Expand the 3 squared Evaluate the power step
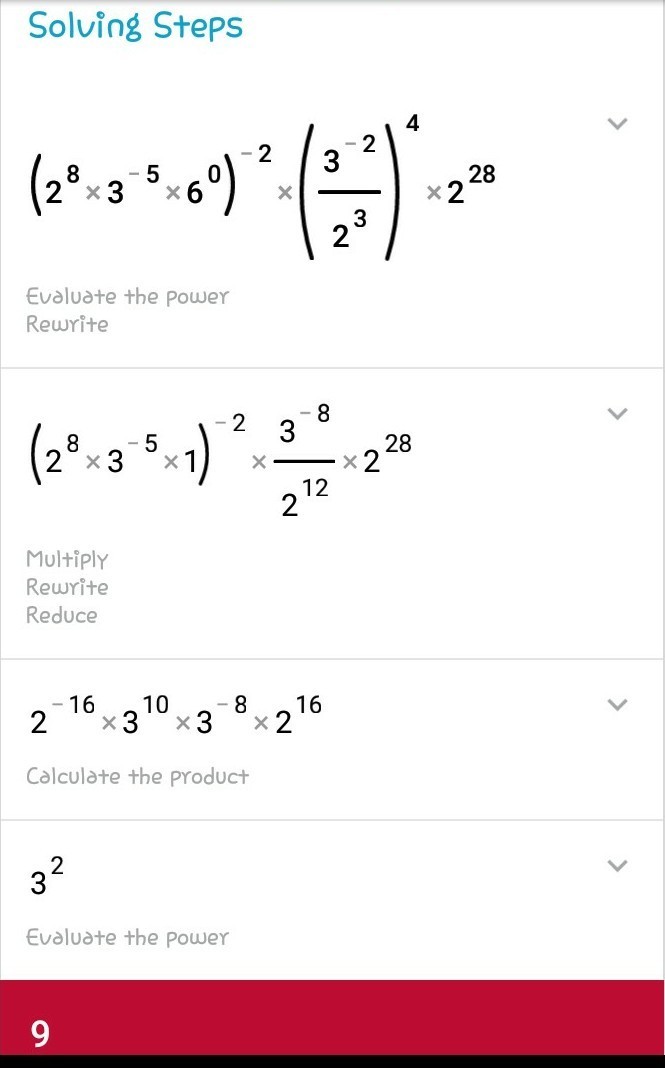Screen dimensions: 665x1068 618,865
